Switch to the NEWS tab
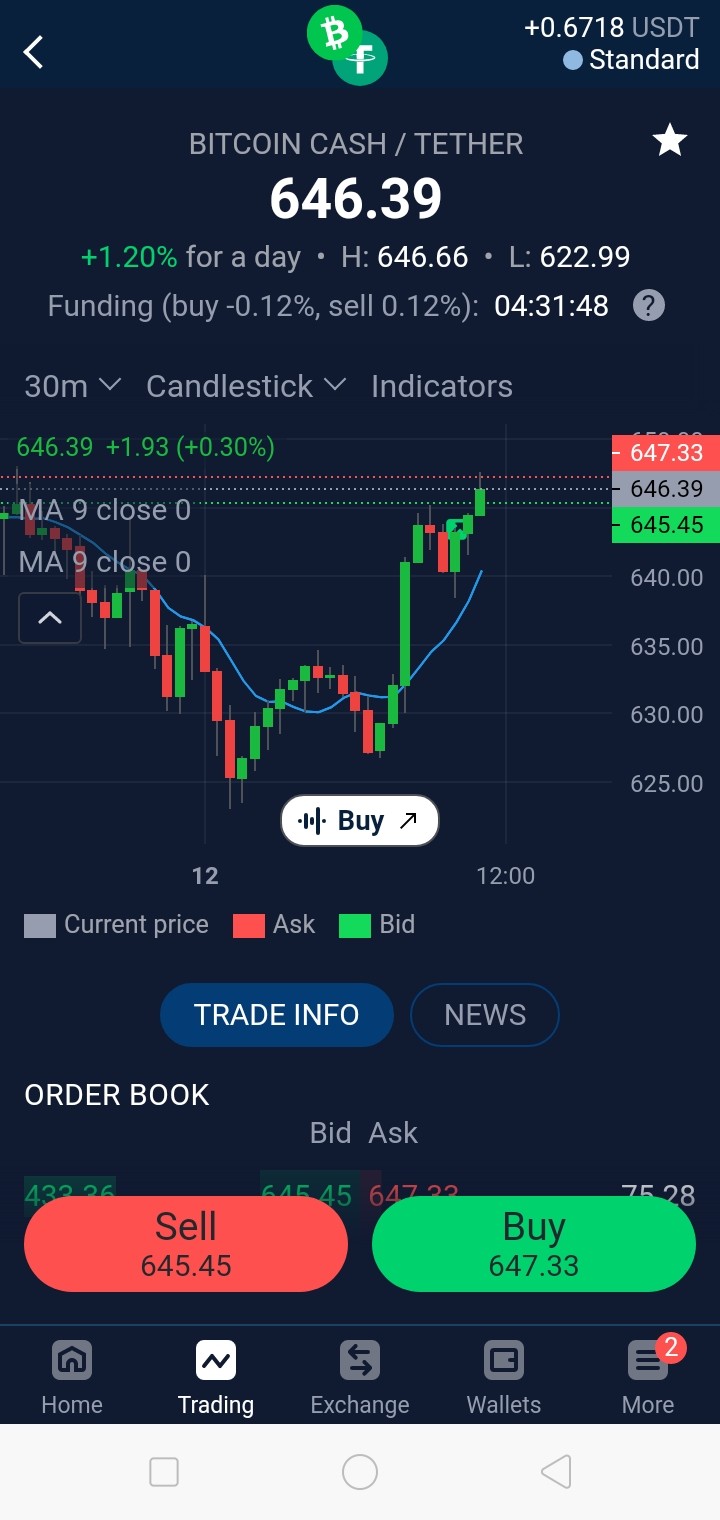Viewport: 720px width, 1520px height. [x=485, y=1015]
